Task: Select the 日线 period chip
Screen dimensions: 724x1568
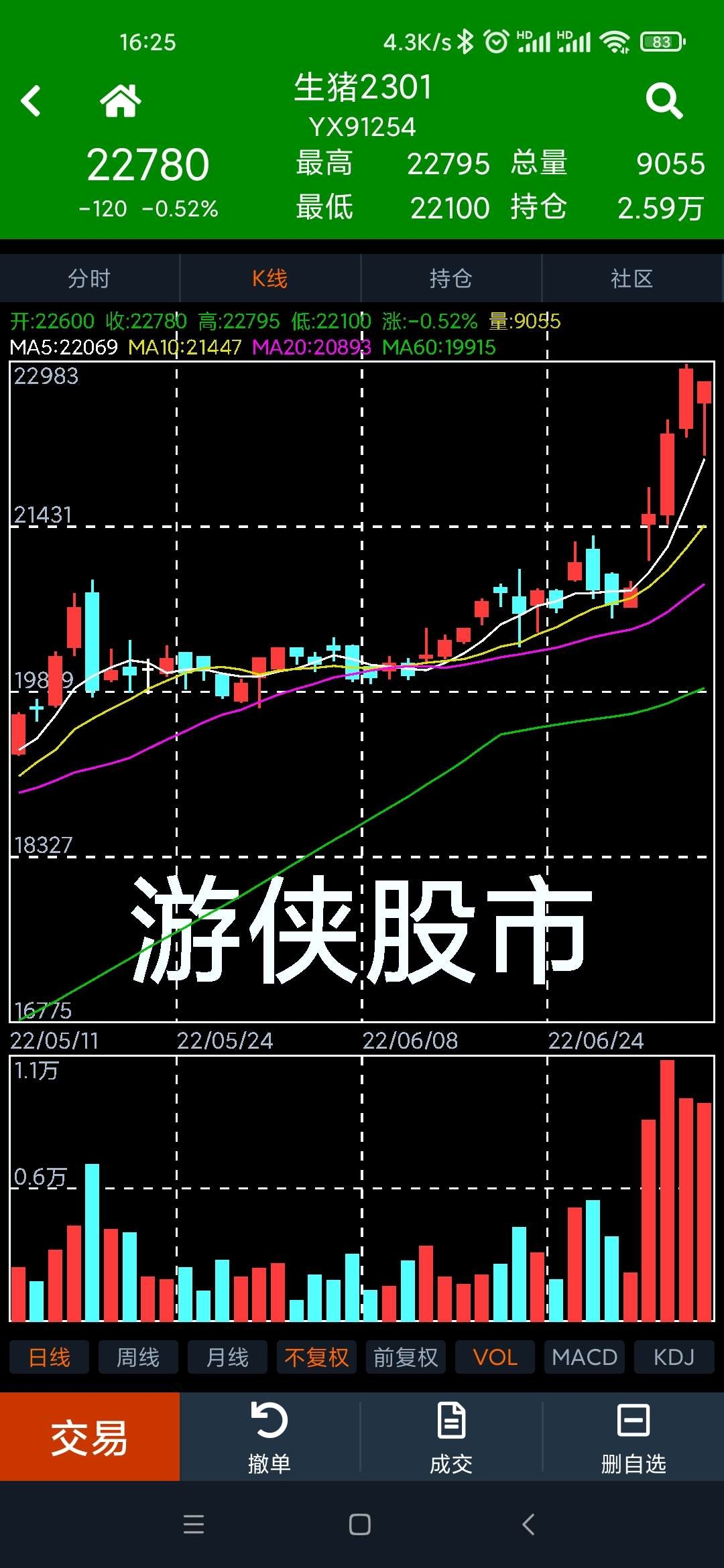Action: coord(49,1357)
